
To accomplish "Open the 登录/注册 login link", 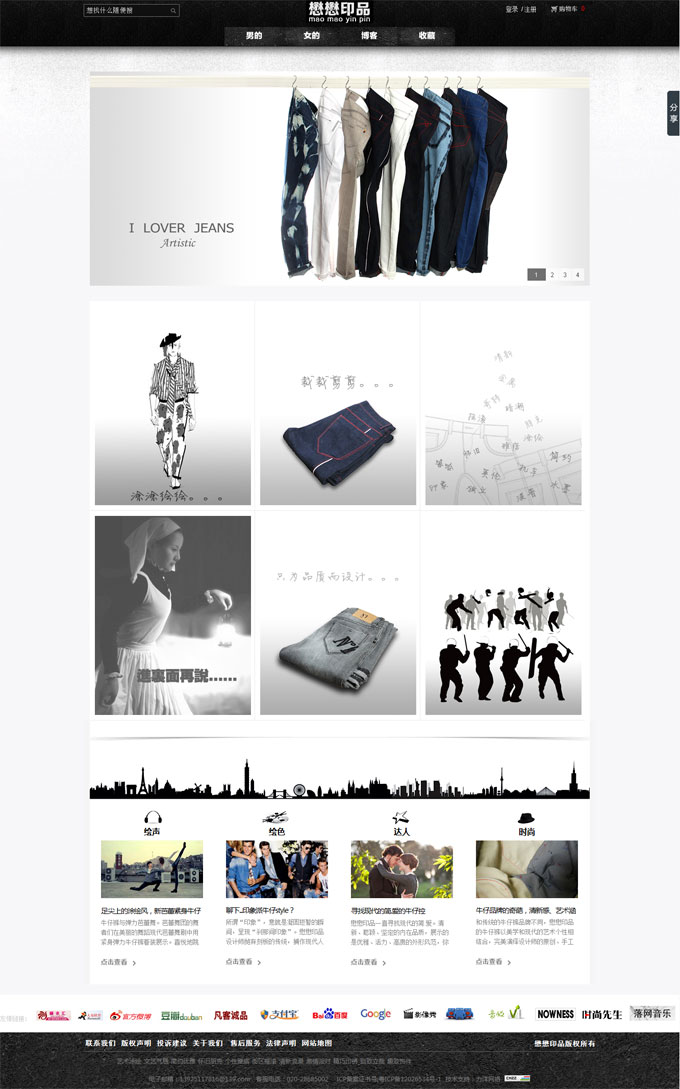I will pyautogui.click(x=520, y=9).
